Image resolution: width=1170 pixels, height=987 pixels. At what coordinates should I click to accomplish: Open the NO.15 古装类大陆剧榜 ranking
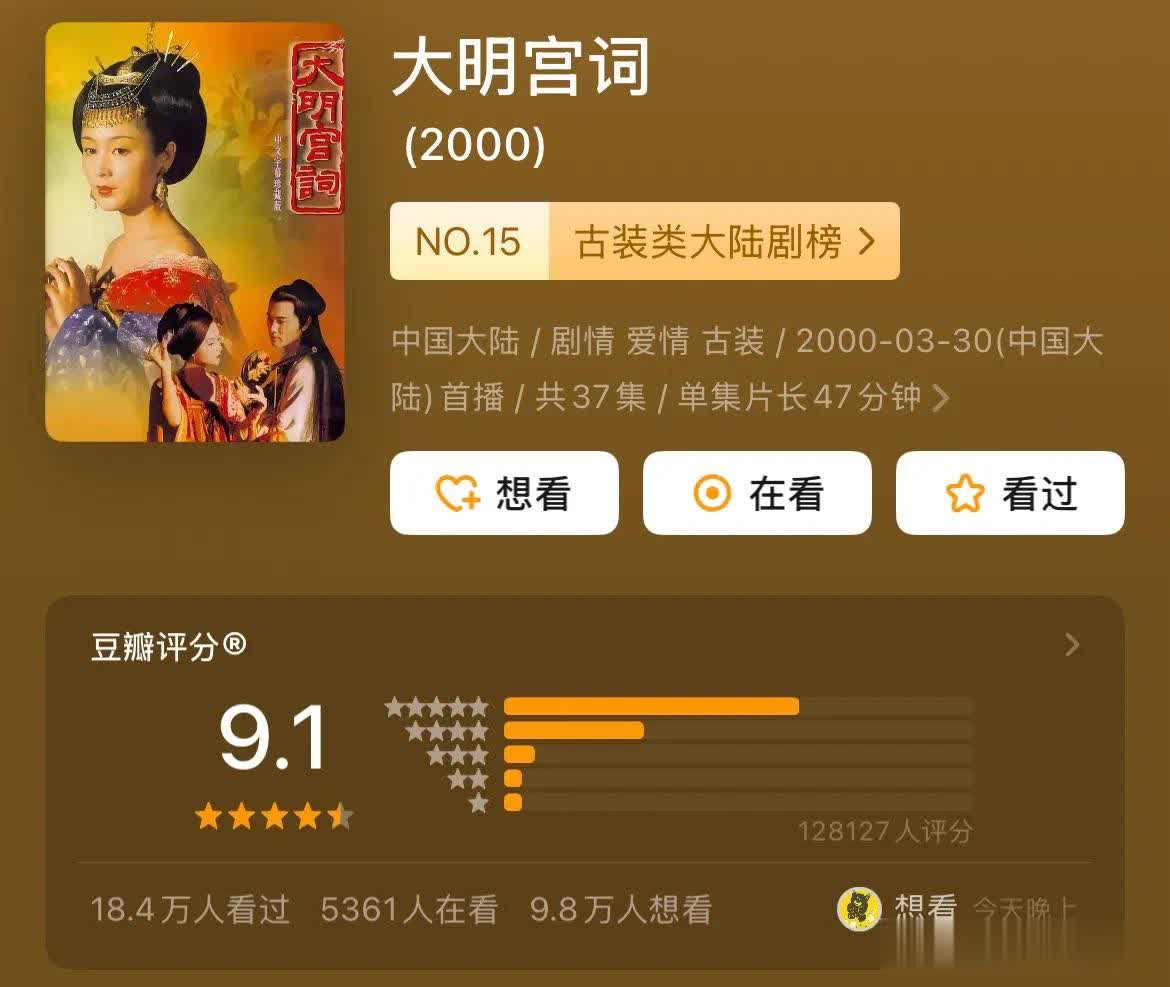(644, 241)
